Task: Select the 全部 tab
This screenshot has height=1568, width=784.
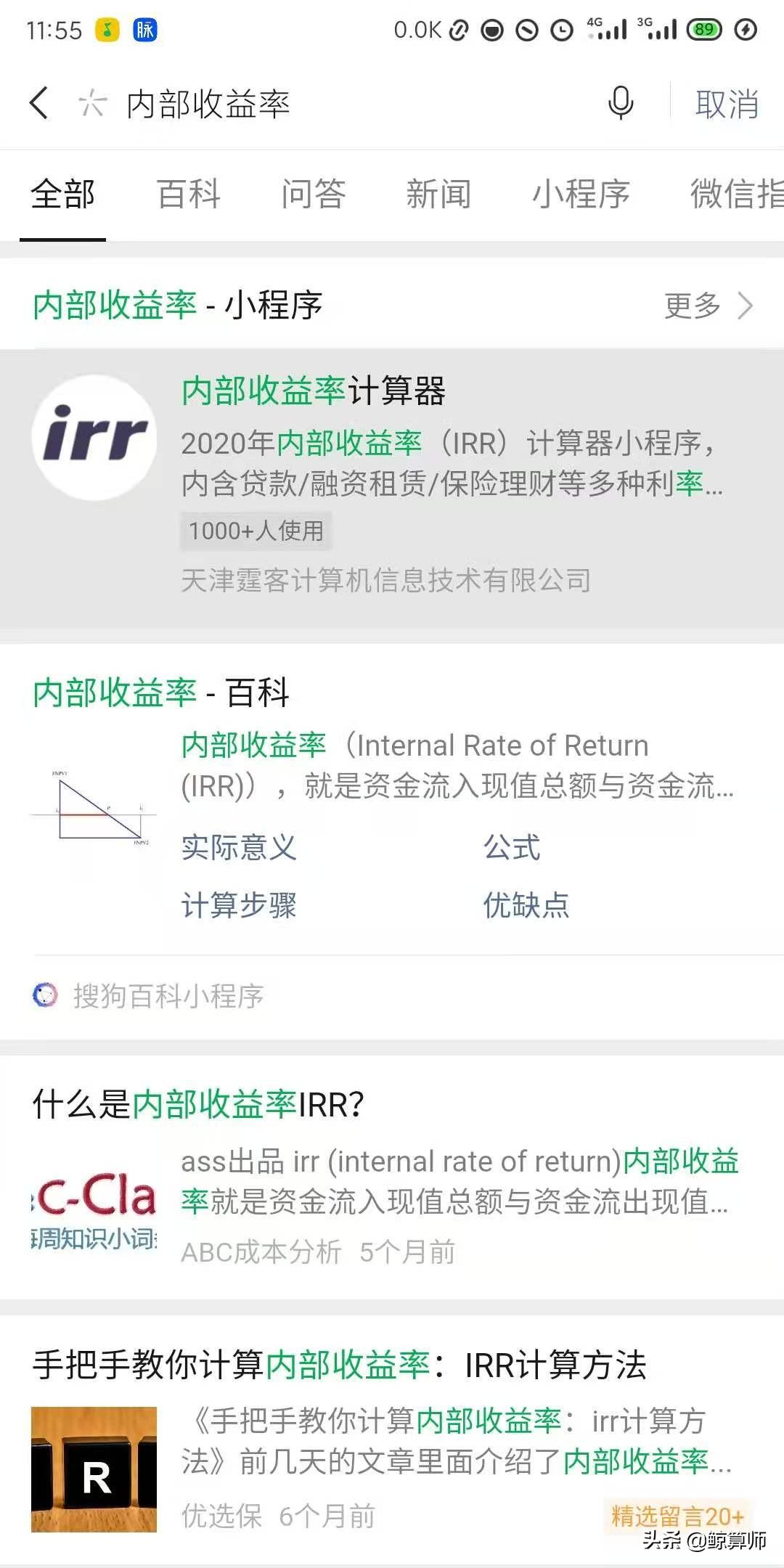Action: [63, 194]
